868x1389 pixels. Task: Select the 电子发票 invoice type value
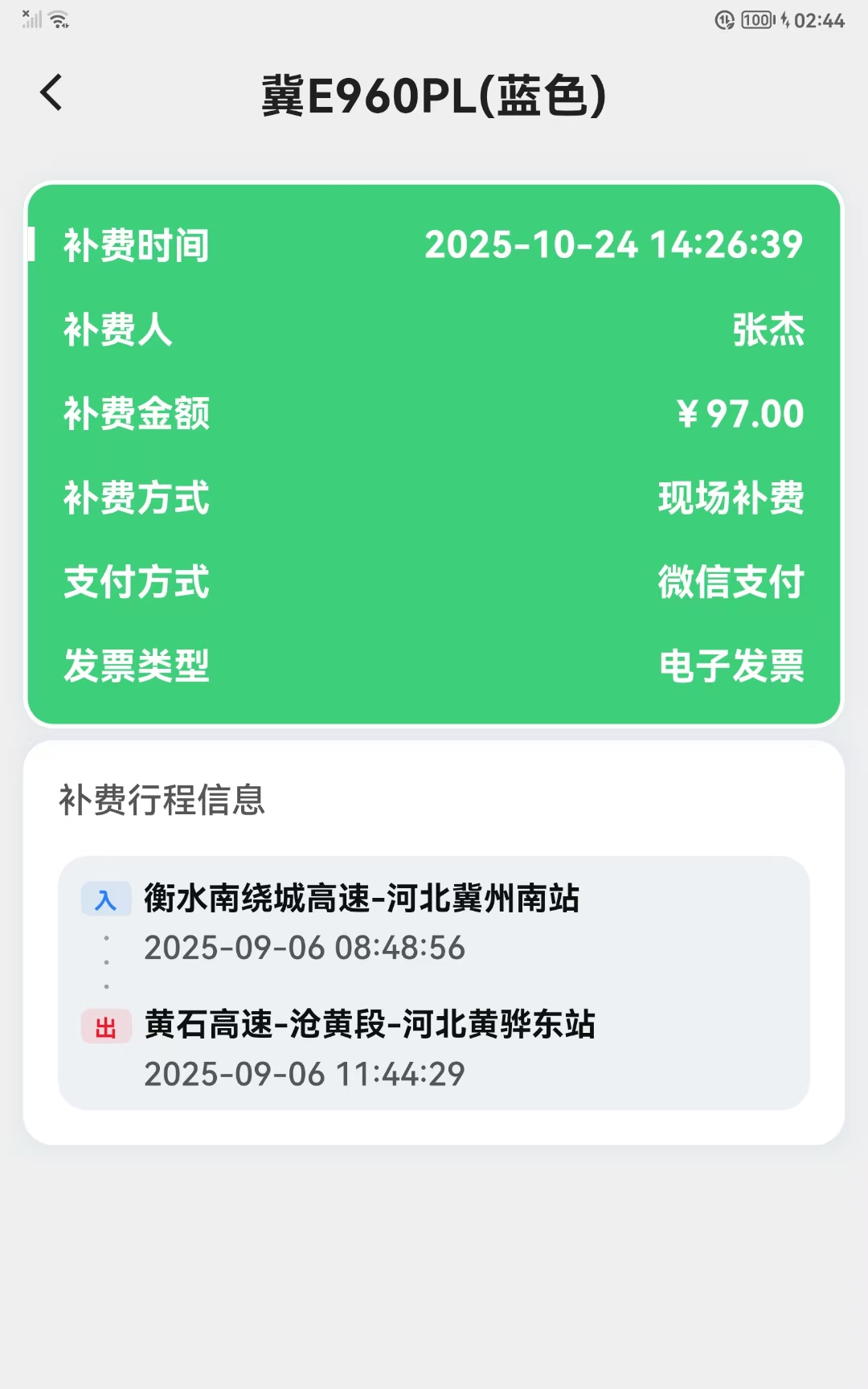732,665
